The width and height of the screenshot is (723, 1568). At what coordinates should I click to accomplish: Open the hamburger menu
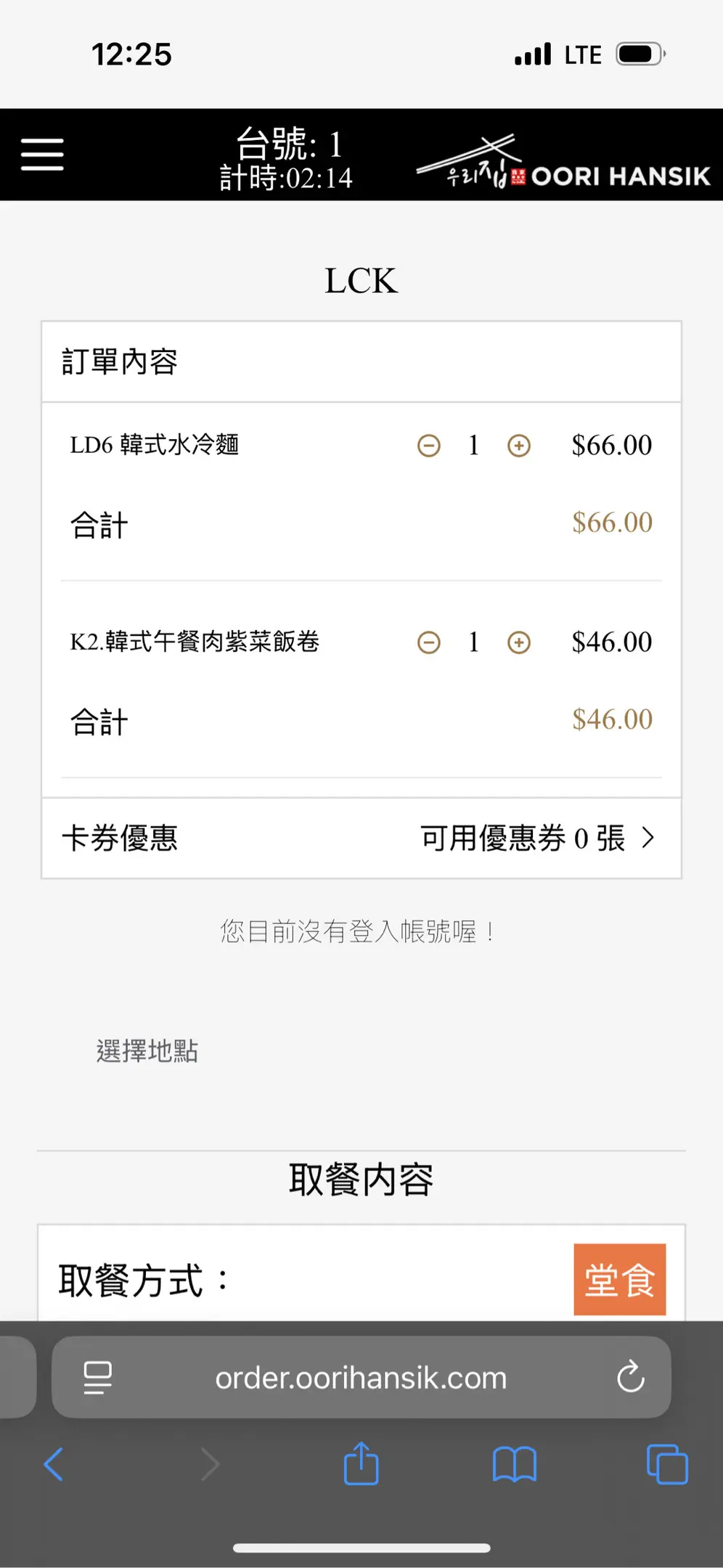pos(42,155)
